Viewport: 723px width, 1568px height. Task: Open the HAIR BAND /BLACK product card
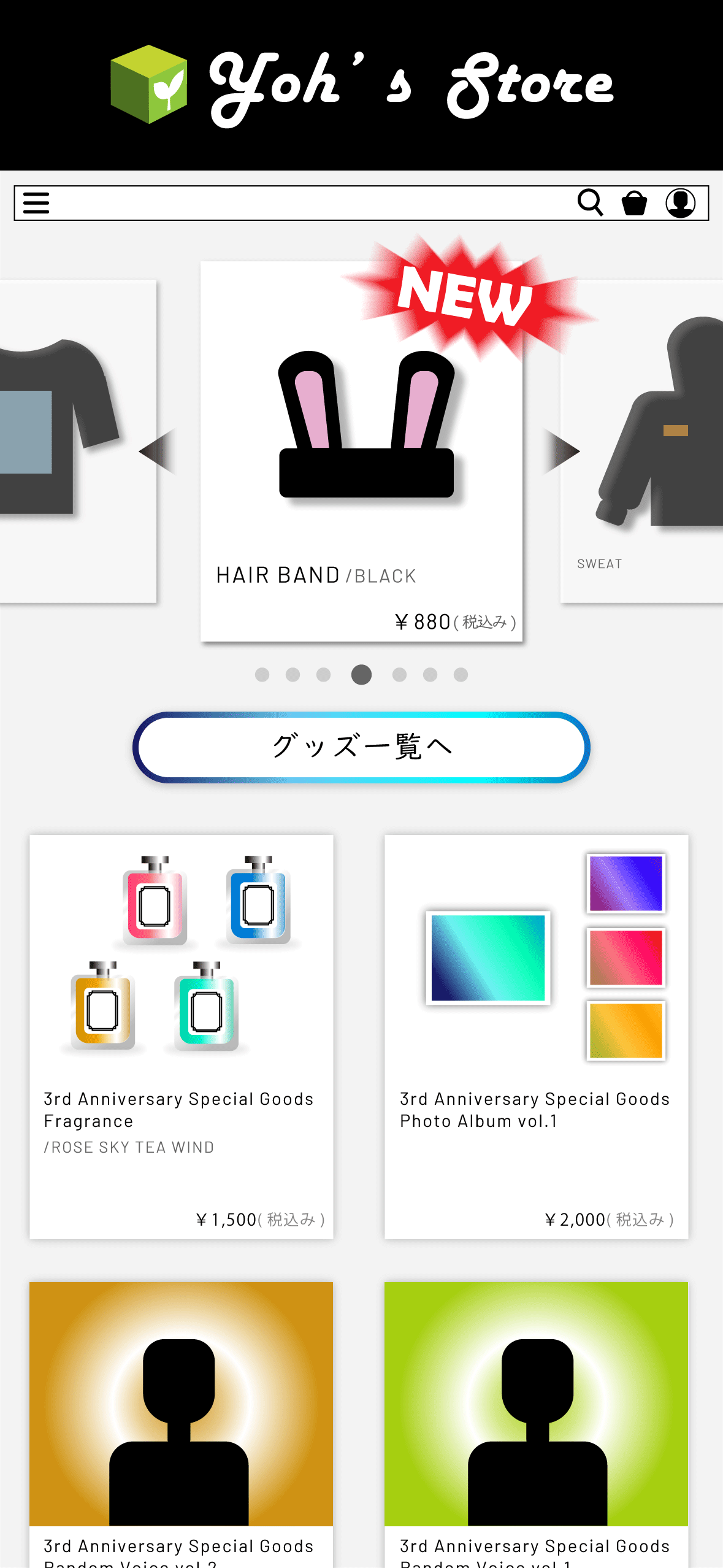(361, 452)
